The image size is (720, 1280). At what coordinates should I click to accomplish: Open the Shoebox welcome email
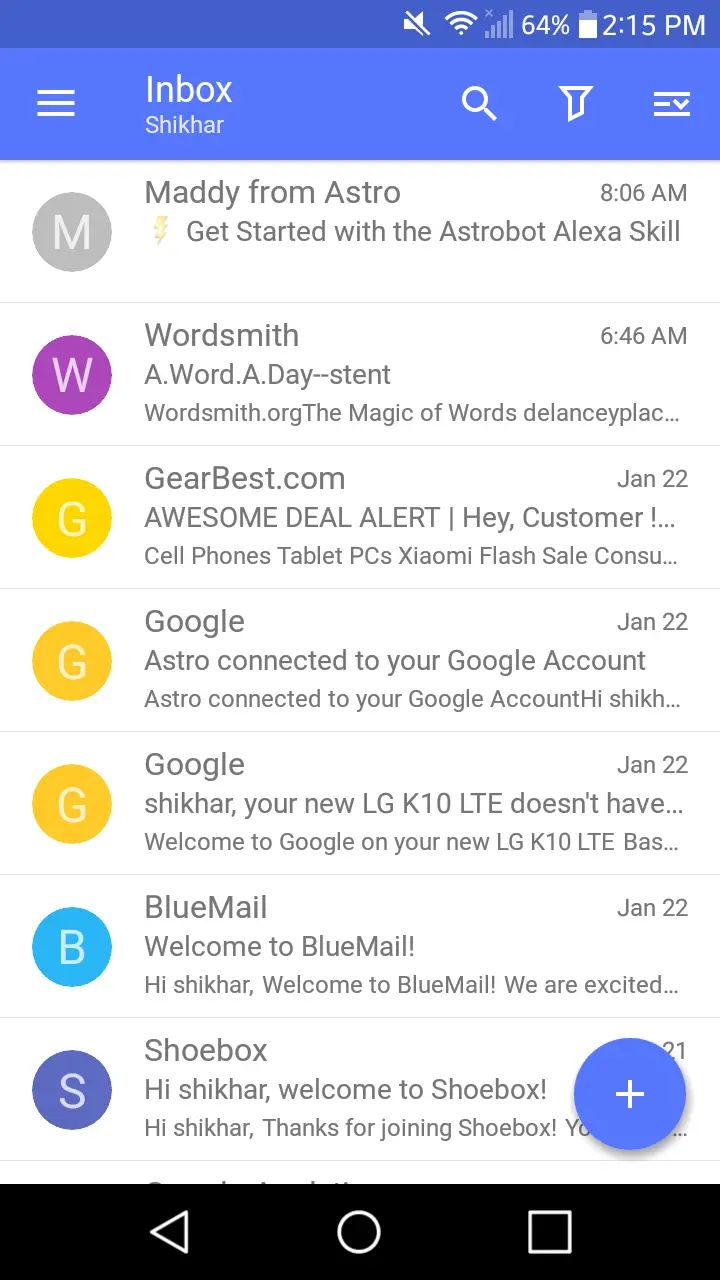tap(350, 1089)
